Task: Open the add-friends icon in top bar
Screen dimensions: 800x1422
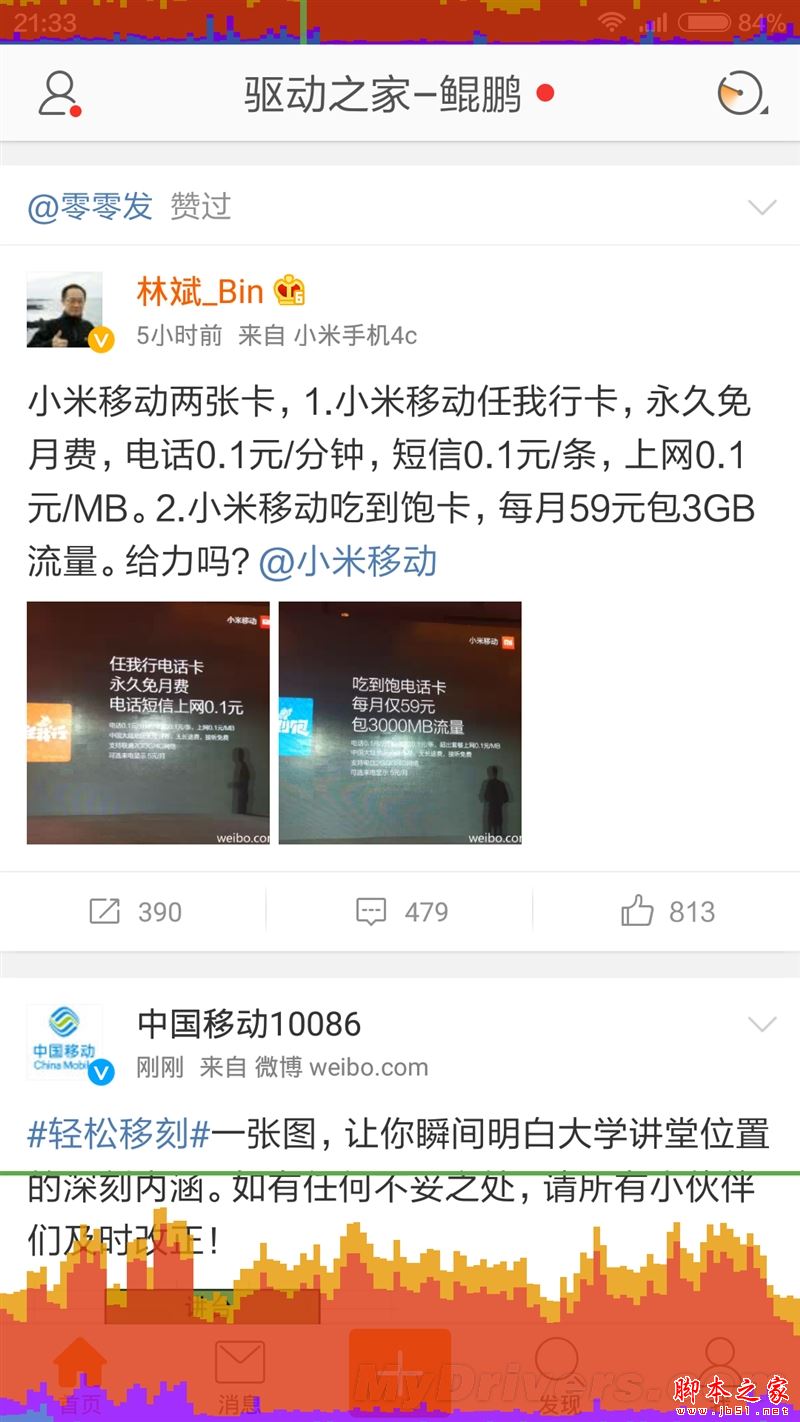Action: click(59, 94)
